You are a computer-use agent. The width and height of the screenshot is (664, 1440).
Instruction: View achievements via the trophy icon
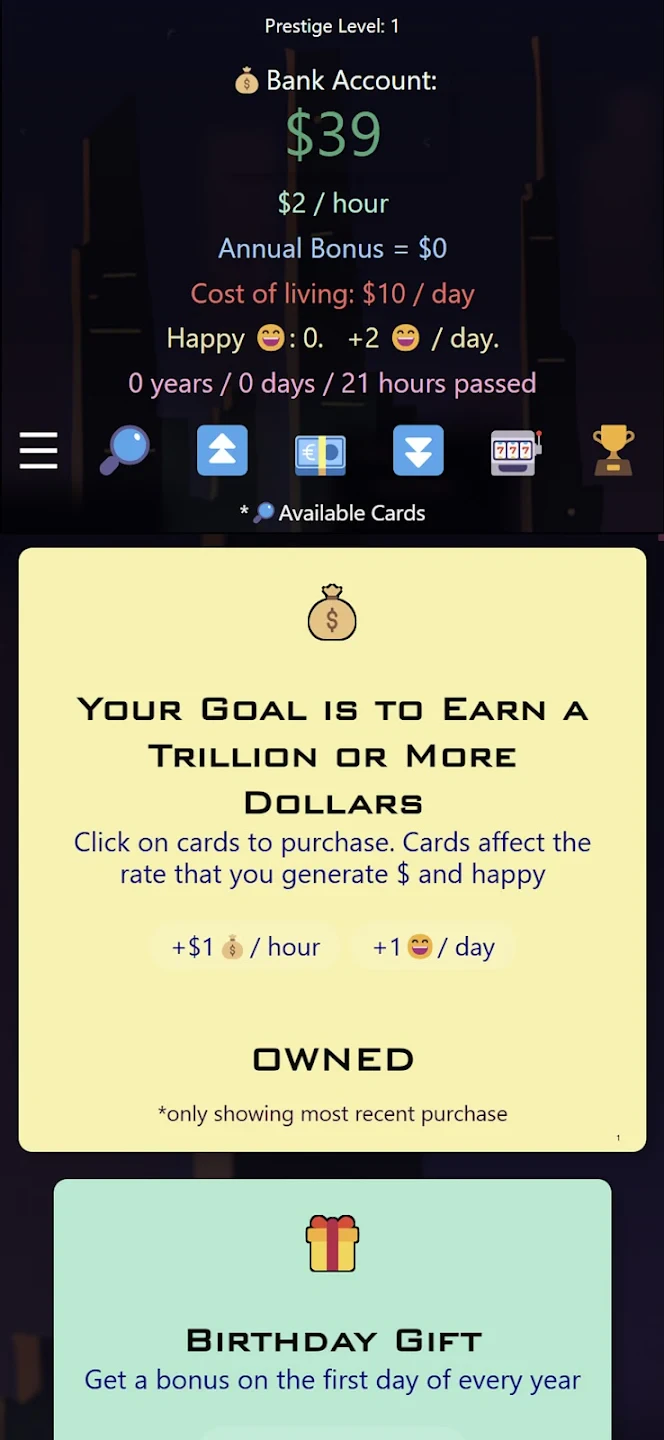613,451
